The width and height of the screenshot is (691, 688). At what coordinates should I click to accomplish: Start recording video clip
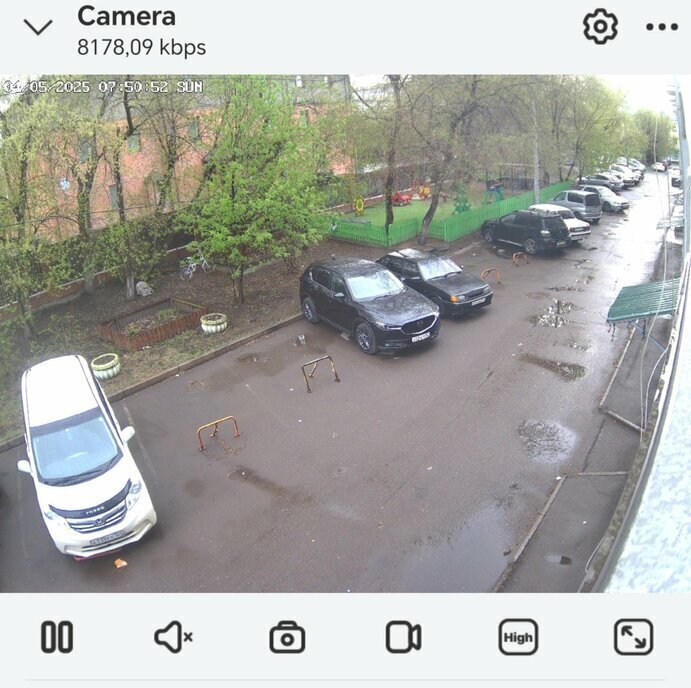[x=403, y=637]
